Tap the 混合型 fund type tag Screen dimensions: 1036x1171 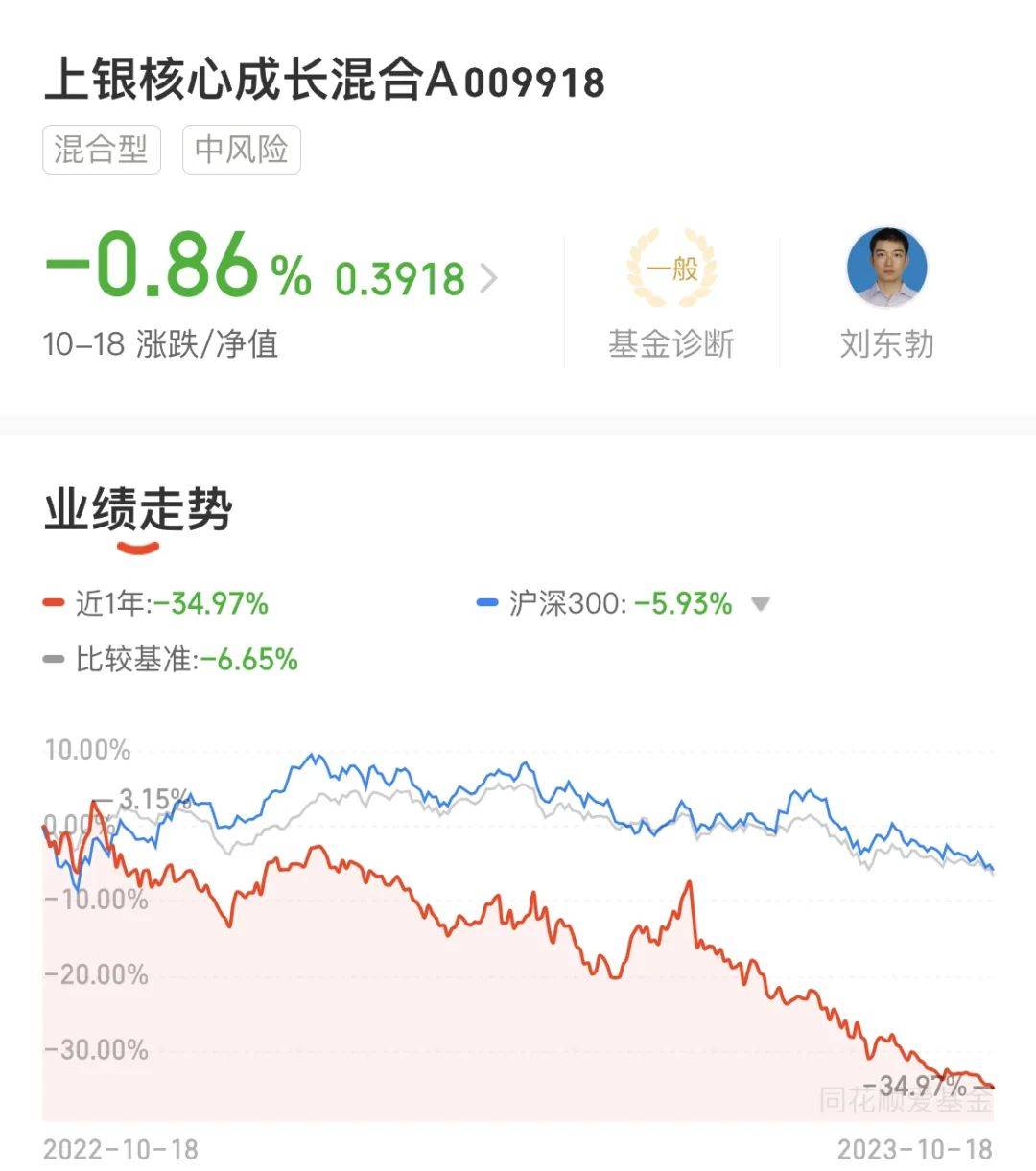[102, 150]
